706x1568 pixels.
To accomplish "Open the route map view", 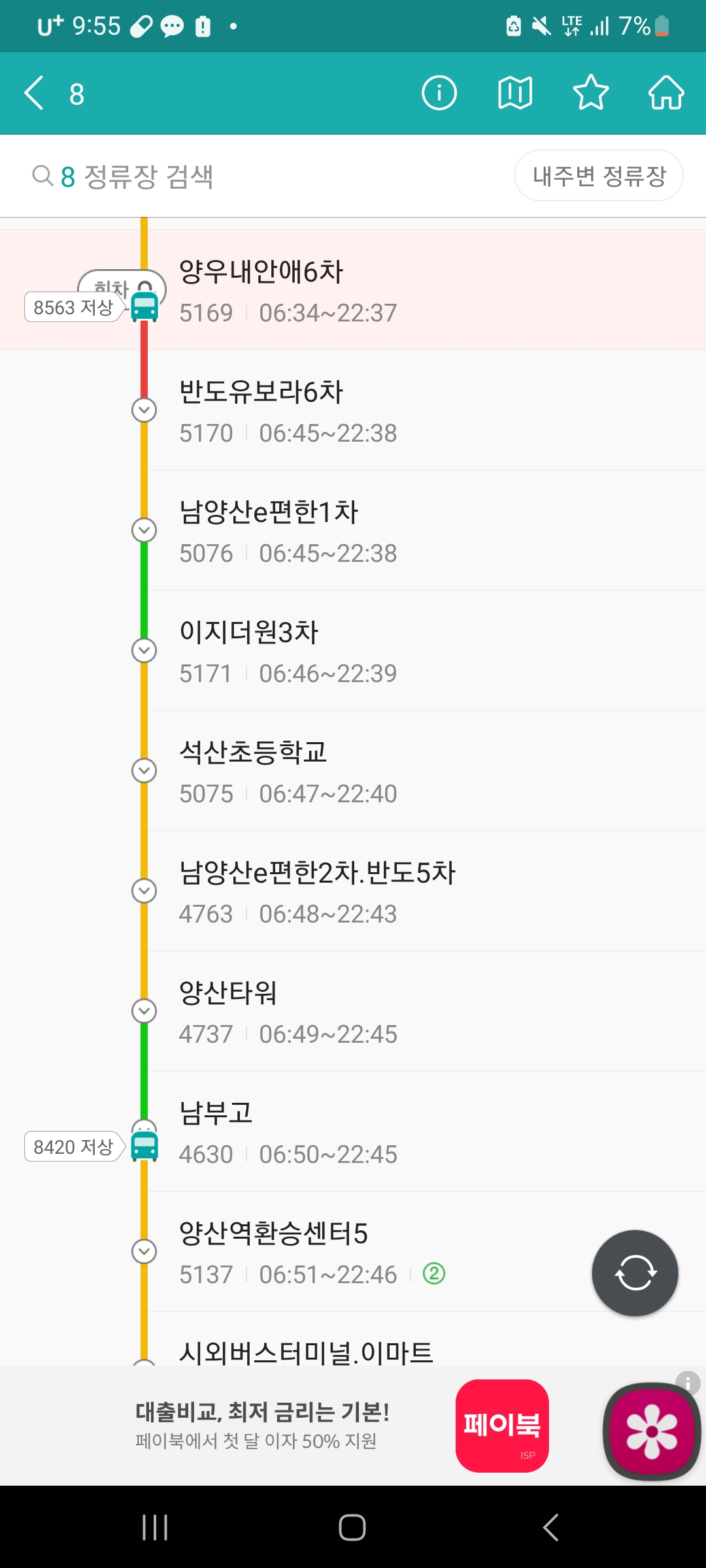I will pyautogui.click(x=515, y=93).
